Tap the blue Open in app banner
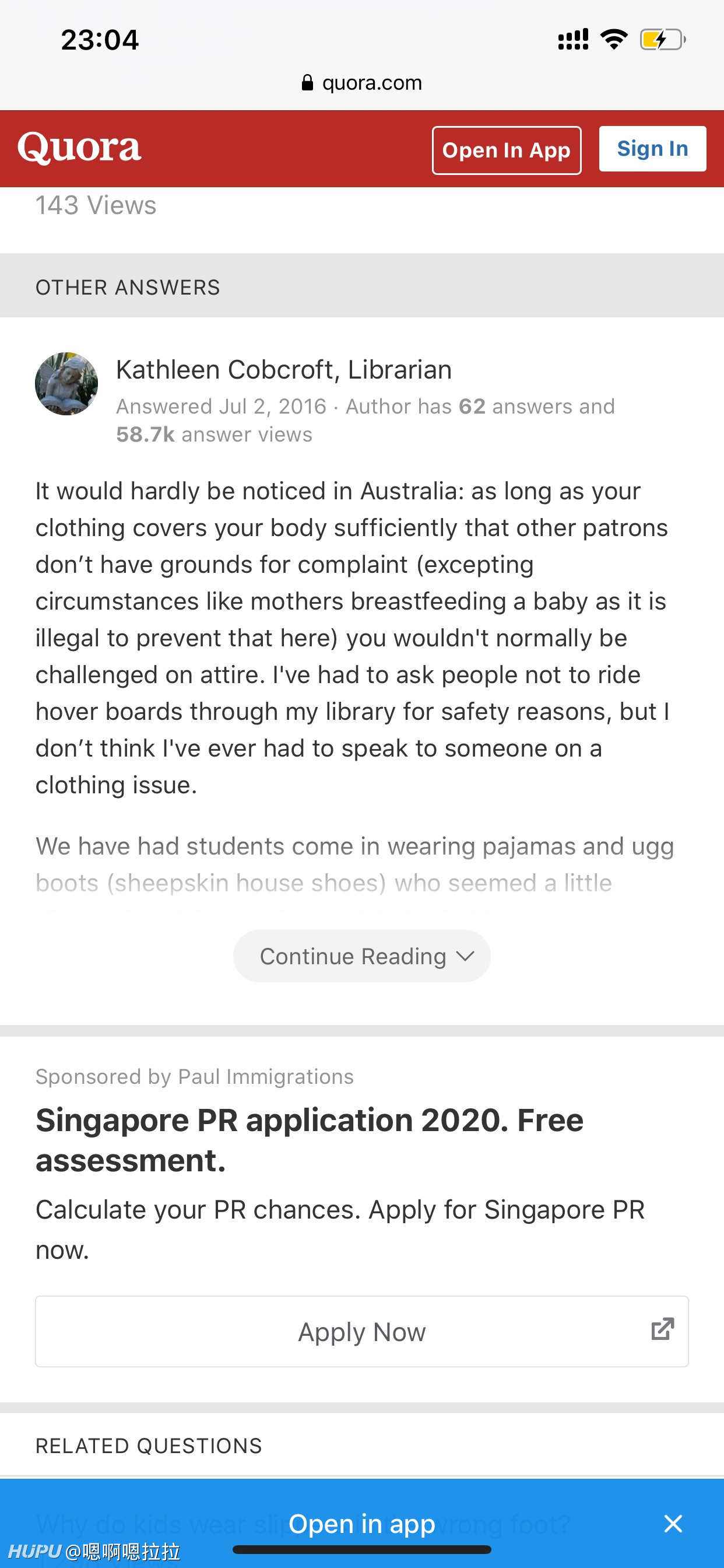Image resolution: width=724 pixels, height=1568 pixels. point(362,1523)
